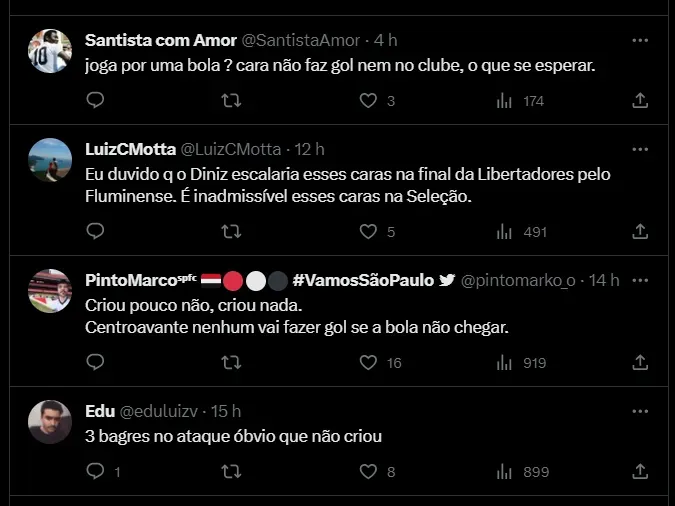Open PintoMarco's profile avatar
The width and height of the screenshot is (675, 506).
(x=50, y=290)
